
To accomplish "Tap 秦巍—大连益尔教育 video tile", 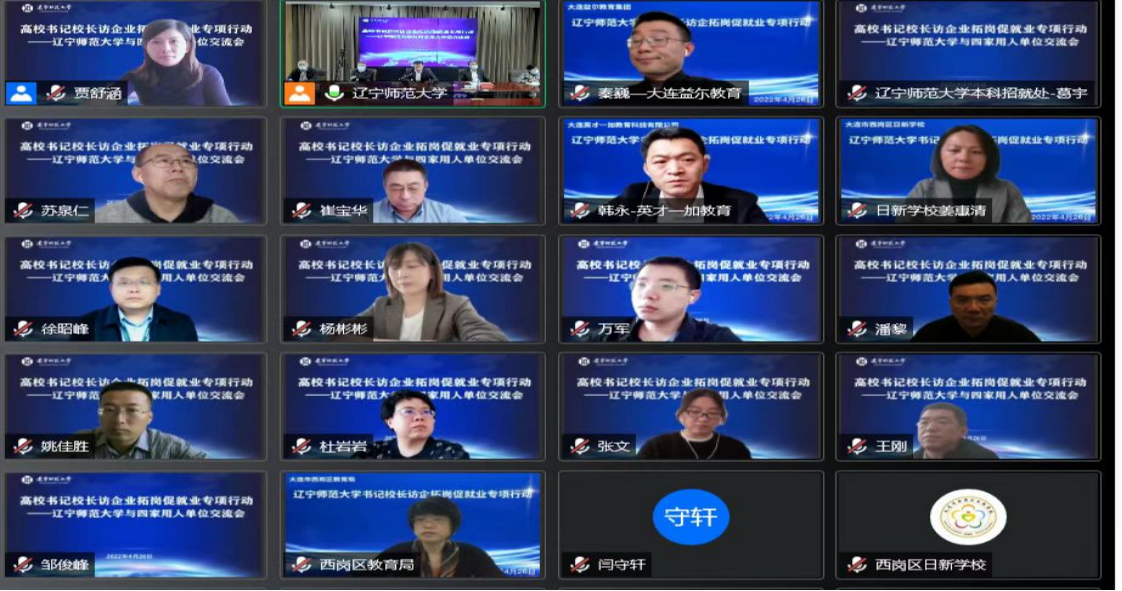I will click(x=691, y=53).
